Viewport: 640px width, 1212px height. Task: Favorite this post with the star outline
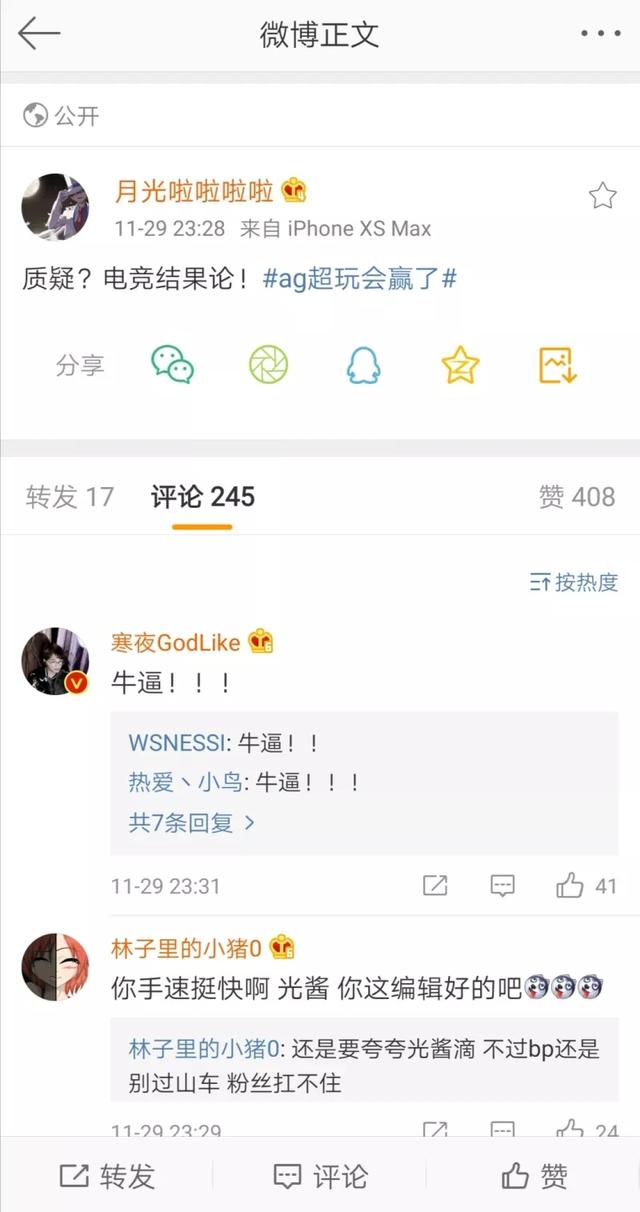[x=602, y=195]
